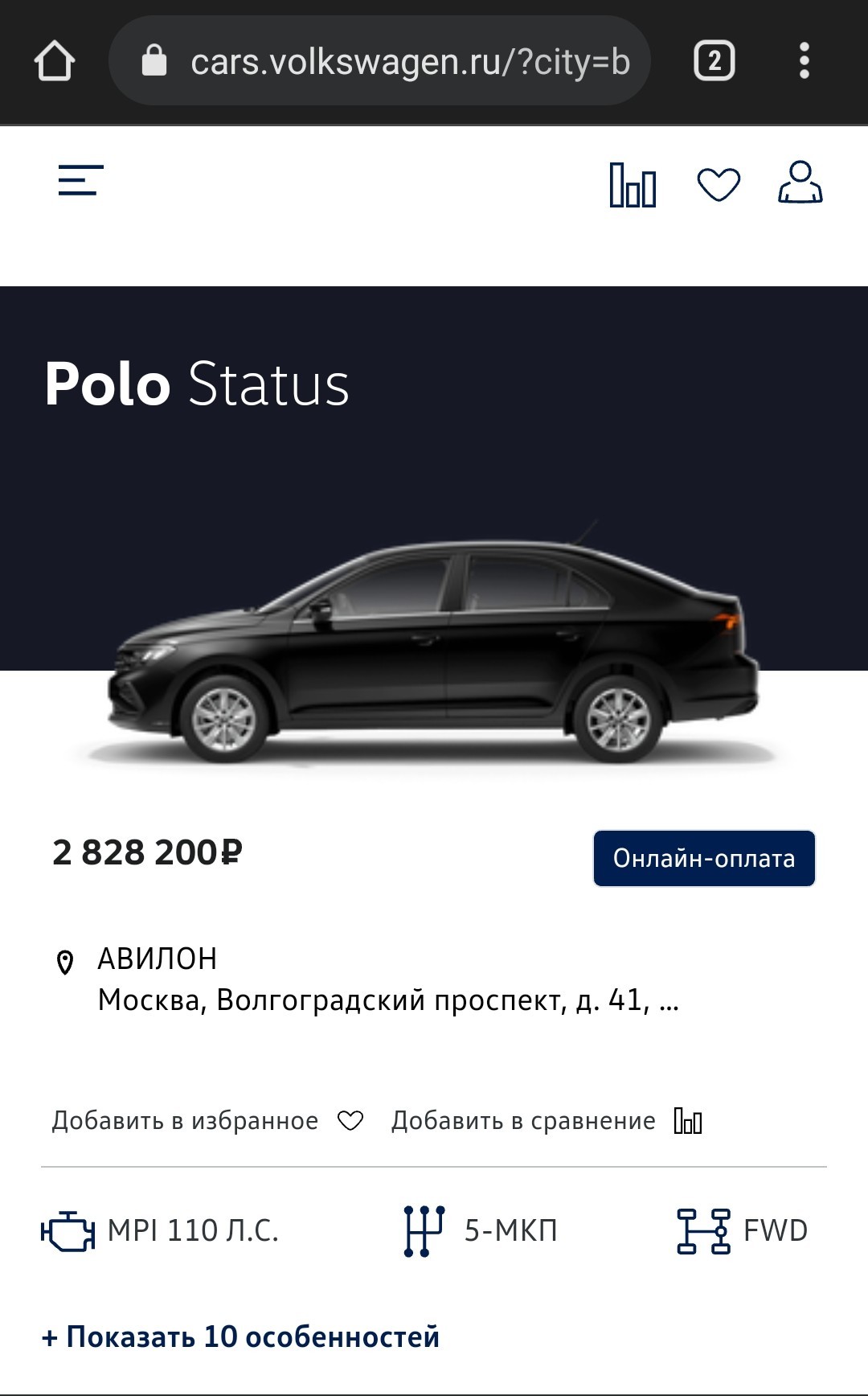The width and height of the screenshot is (868, 1396).
Task: Open the comparison list icon in header
Action: pos(633,185)
